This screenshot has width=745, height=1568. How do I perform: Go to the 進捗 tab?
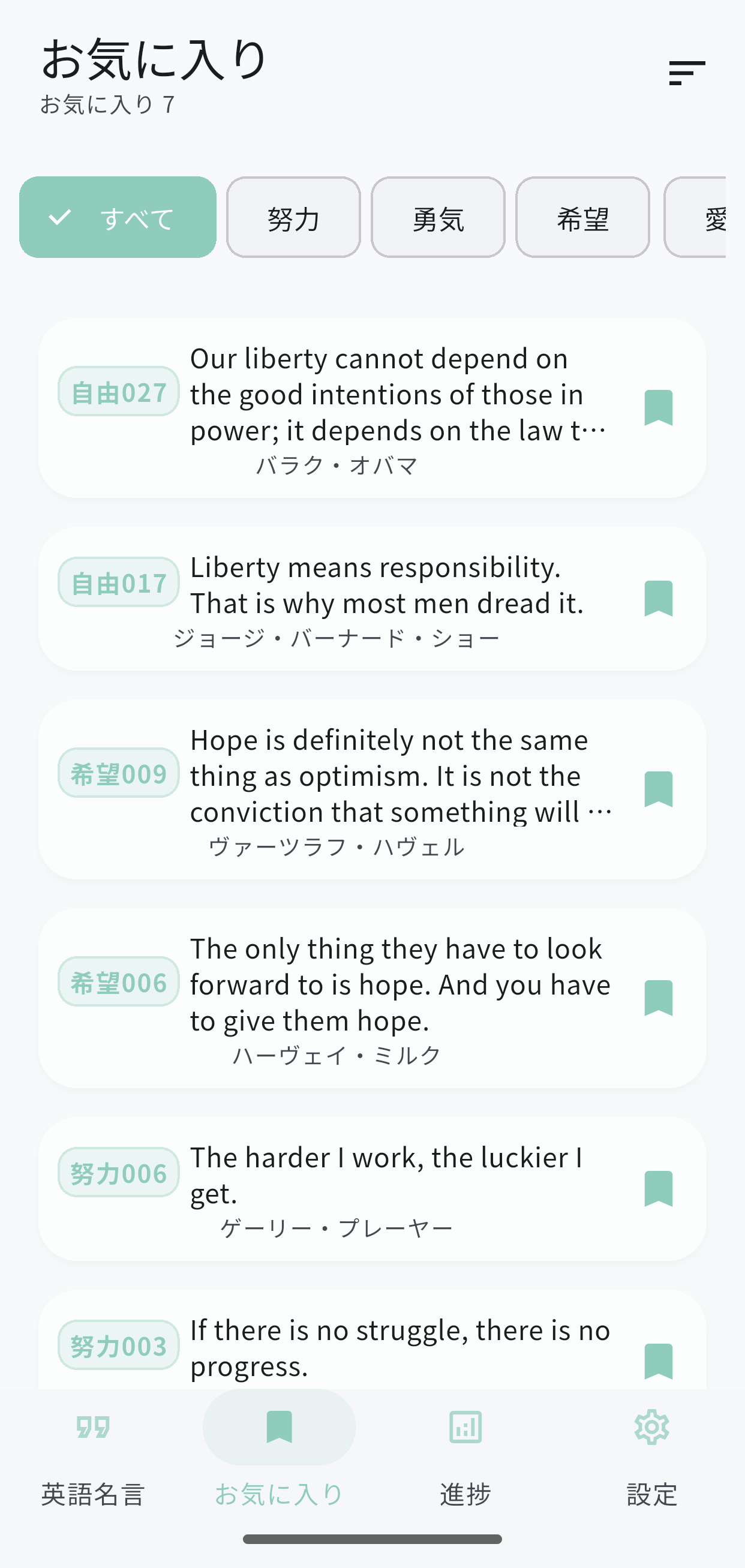click(x=465, y=1452)
